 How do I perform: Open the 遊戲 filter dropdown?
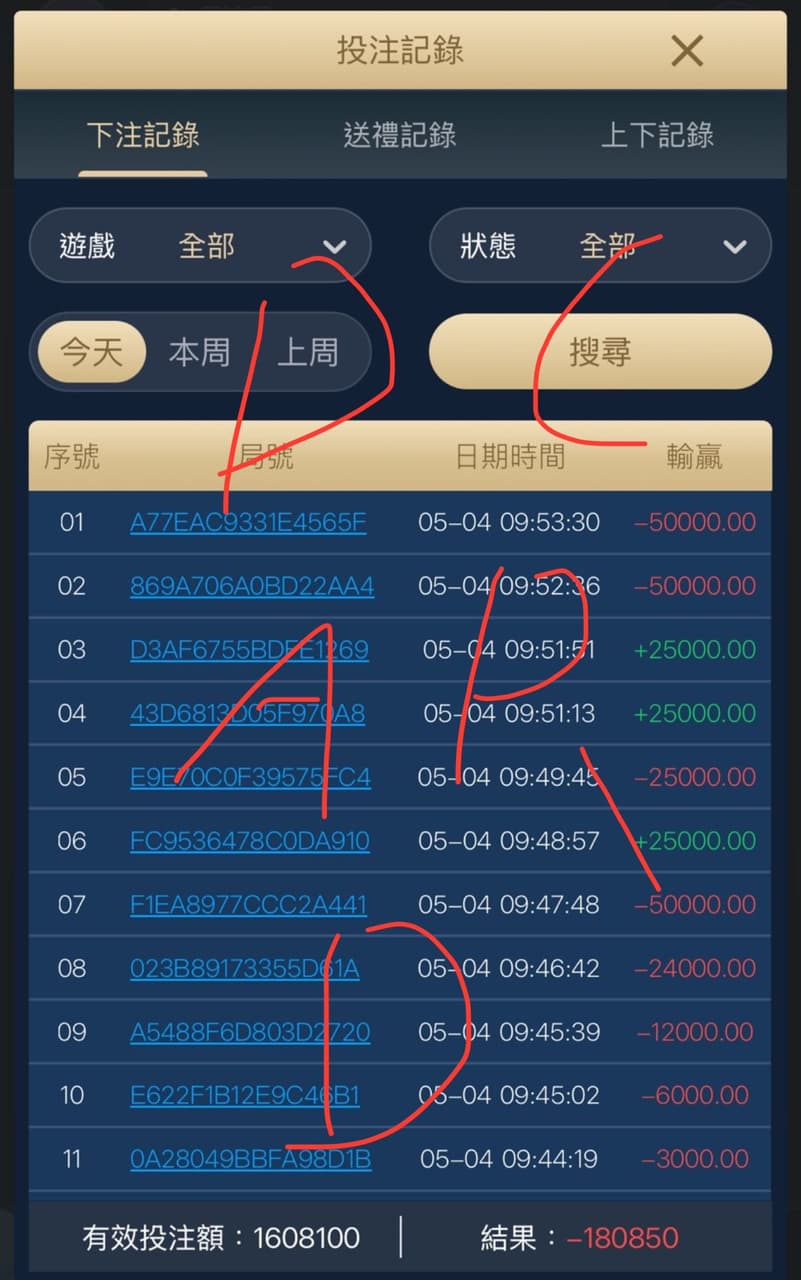point(200,245)
